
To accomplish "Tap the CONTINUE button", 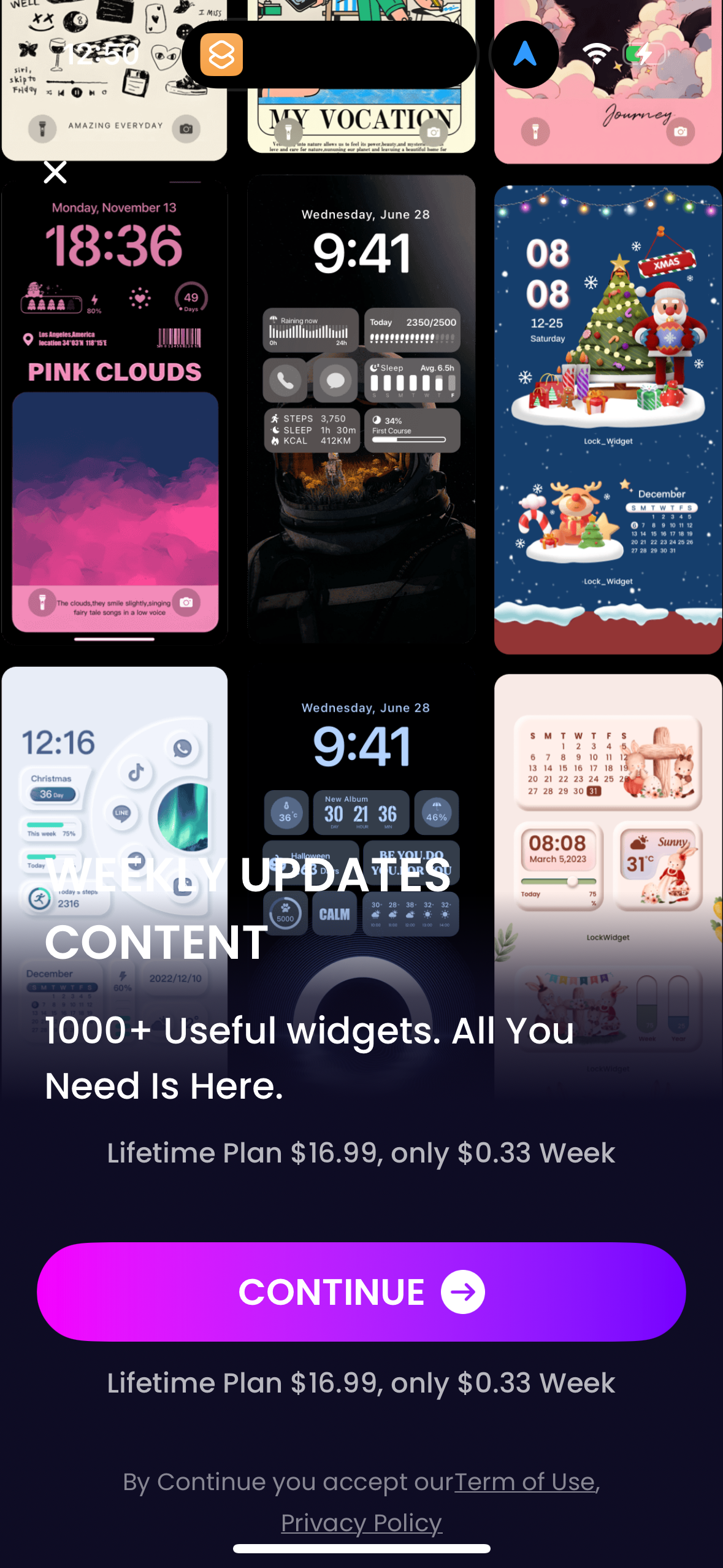I will (x=361, y=1291).
